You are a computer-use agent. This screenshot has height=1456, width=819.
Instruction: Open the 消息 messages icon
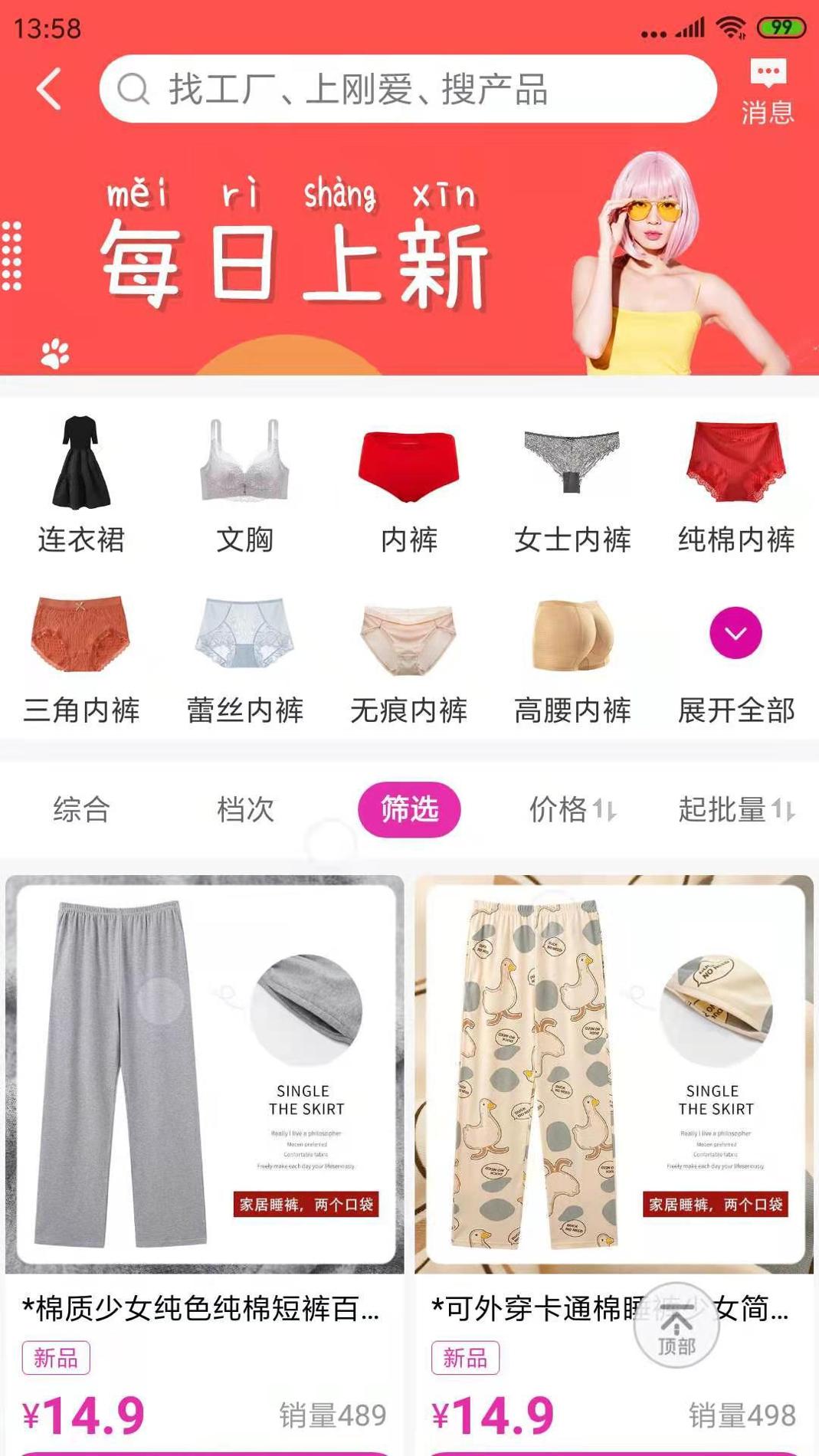coord(767,92)
